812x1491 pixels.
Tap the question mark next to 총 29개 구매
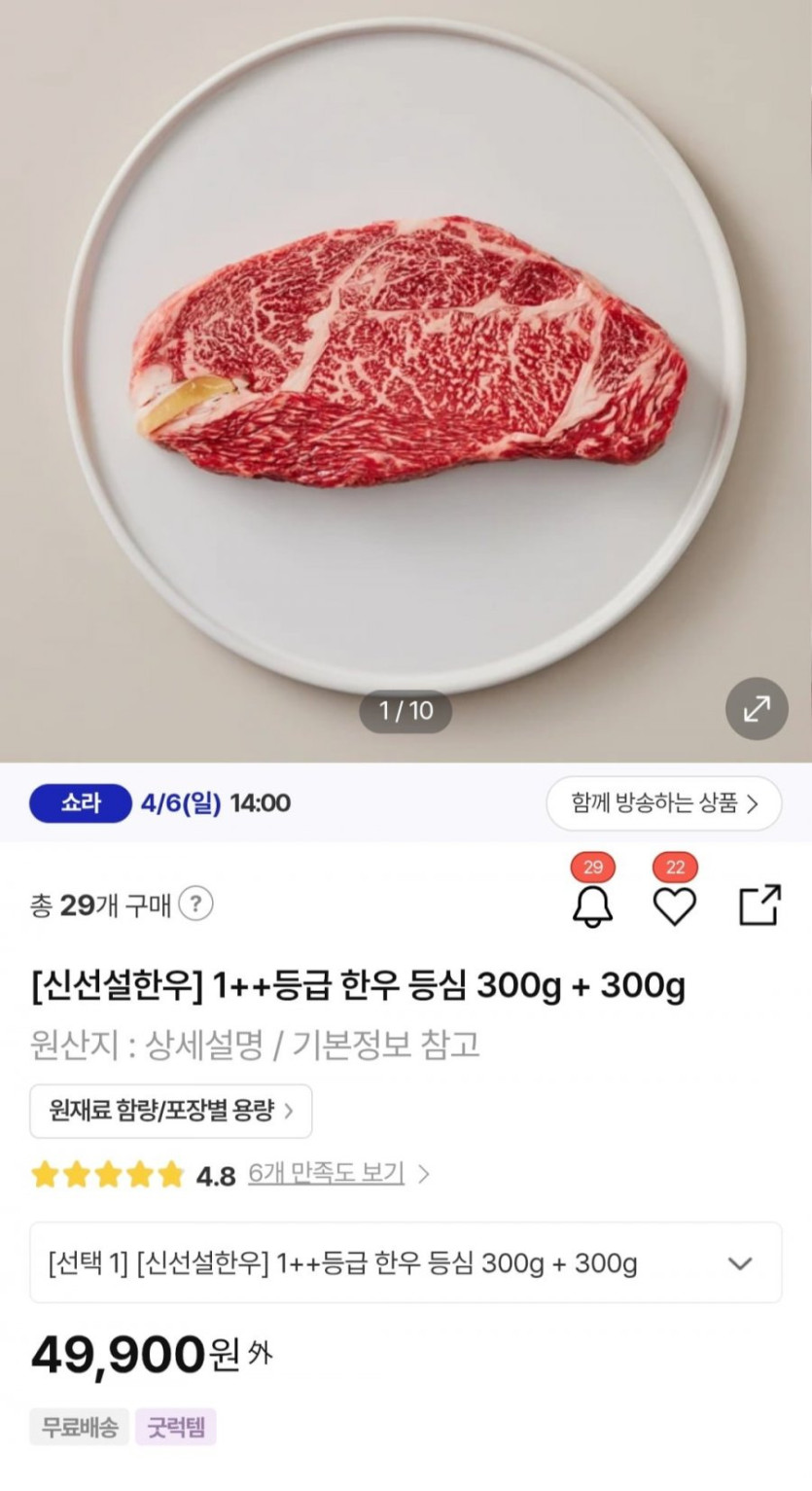[x=195, y=905]
